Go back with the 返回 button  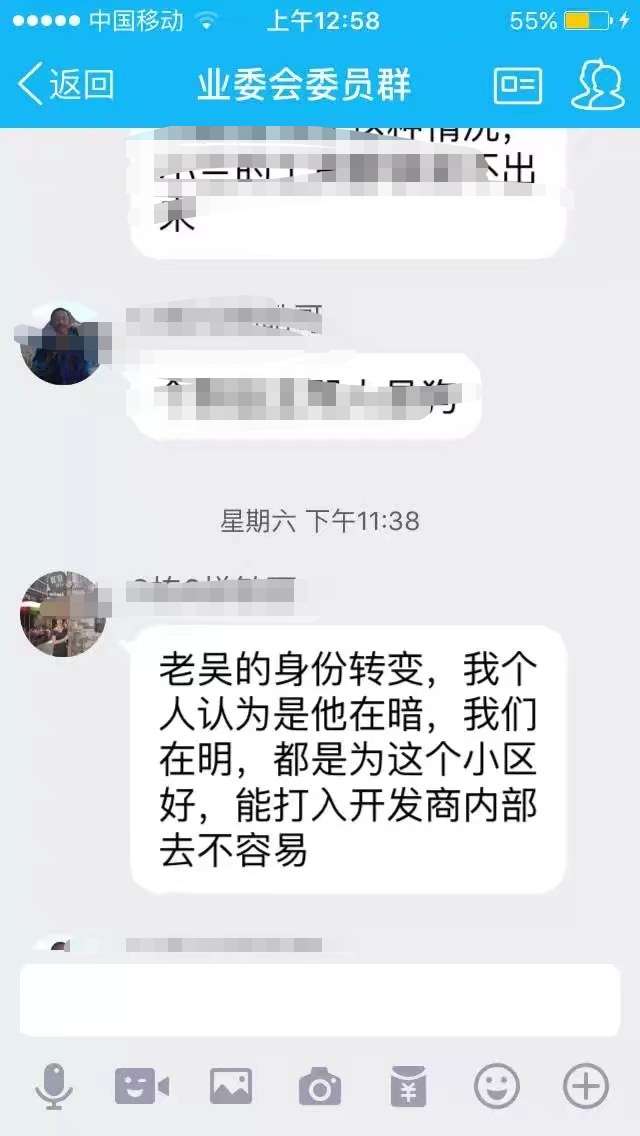tap(65, 84)
